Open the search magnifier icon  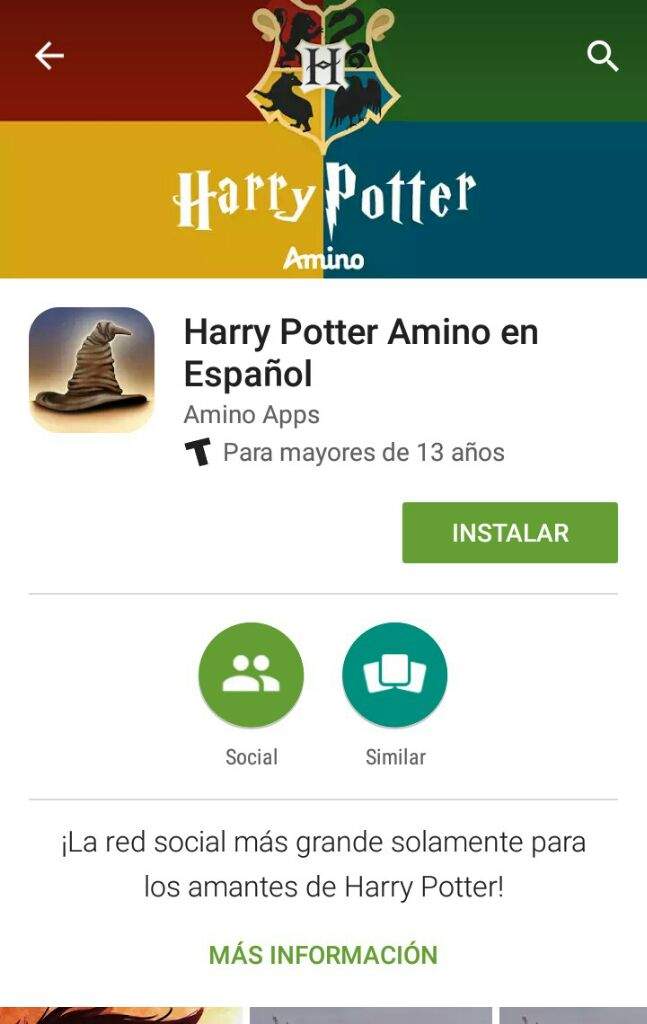click(602, 57)
